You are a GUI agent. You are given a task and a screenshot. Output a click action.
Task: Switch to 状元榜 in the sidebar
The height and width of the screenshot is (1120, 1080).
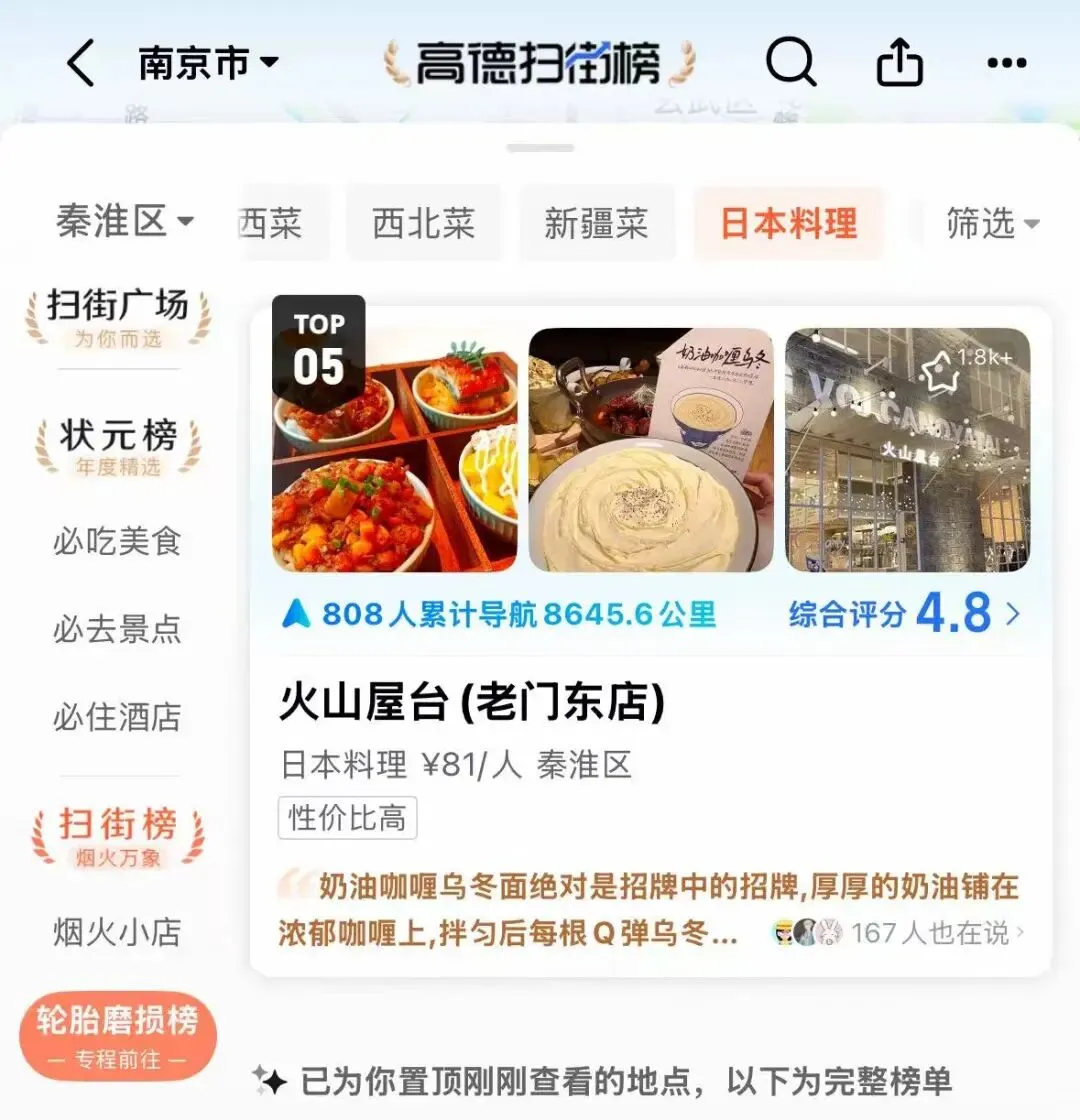coord(118,446)
